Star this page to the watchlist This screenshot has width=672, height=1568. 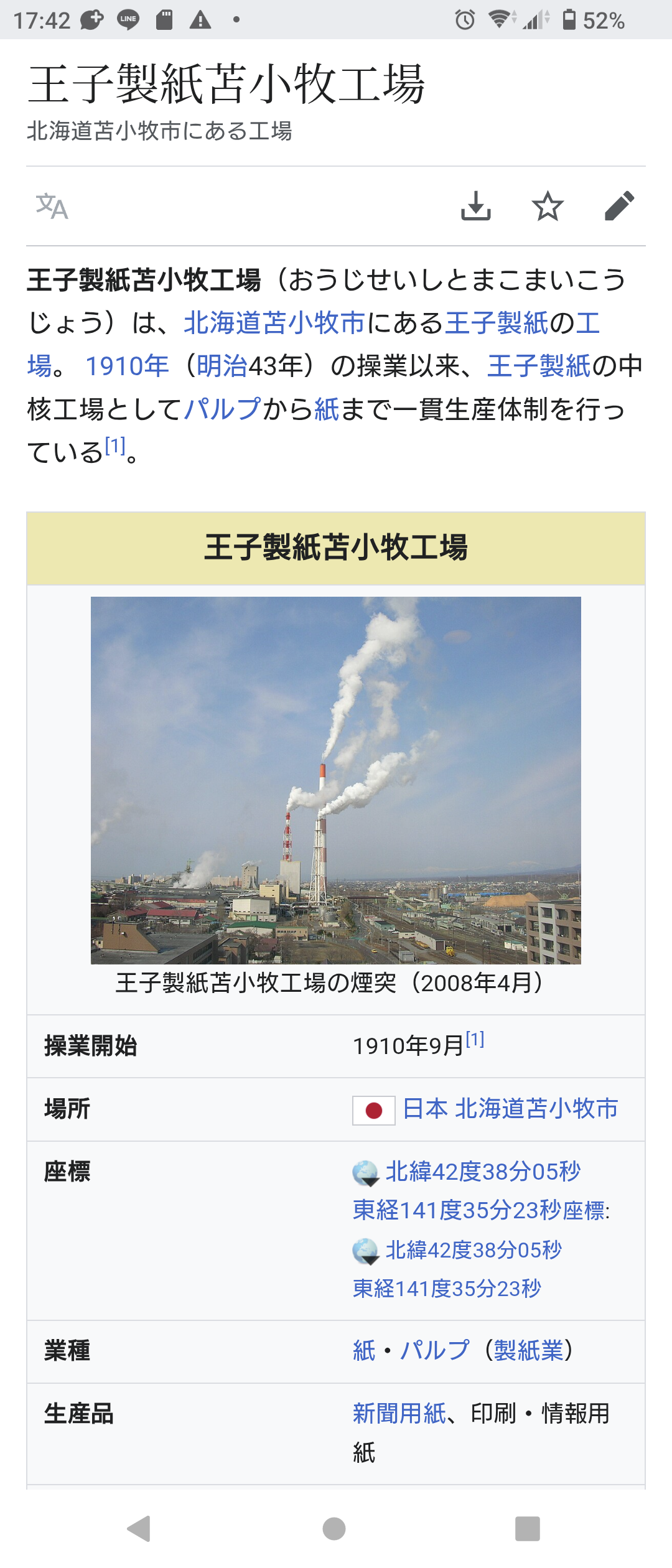pyautogui.click(x=548, y=206)
